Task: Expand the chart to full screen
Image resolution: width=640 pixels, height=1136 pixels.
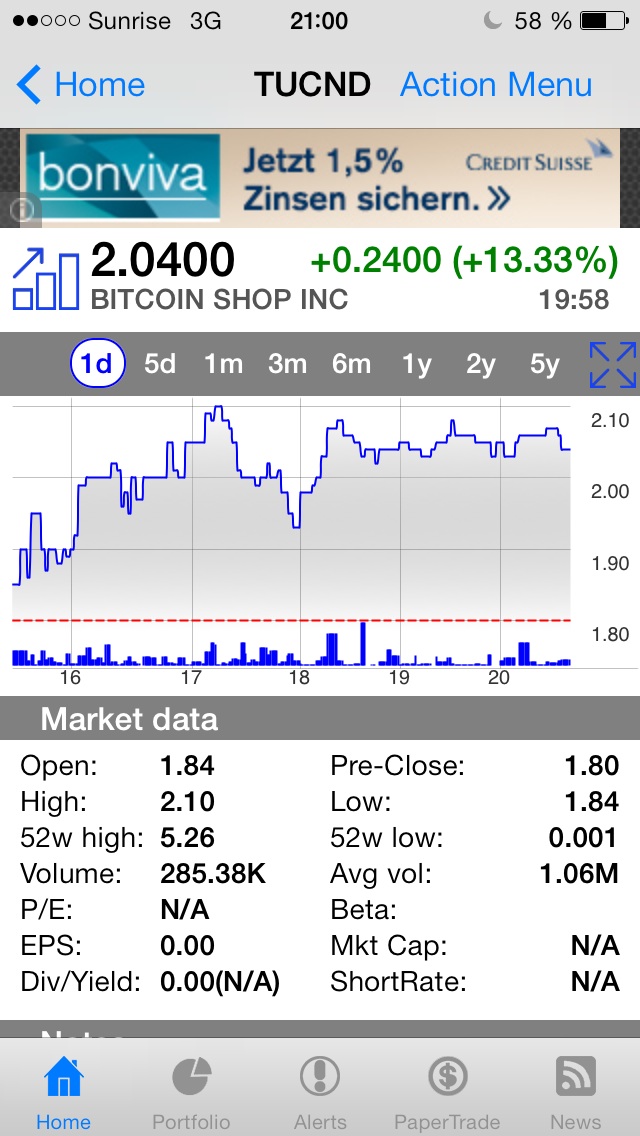Action: point(612,364)
